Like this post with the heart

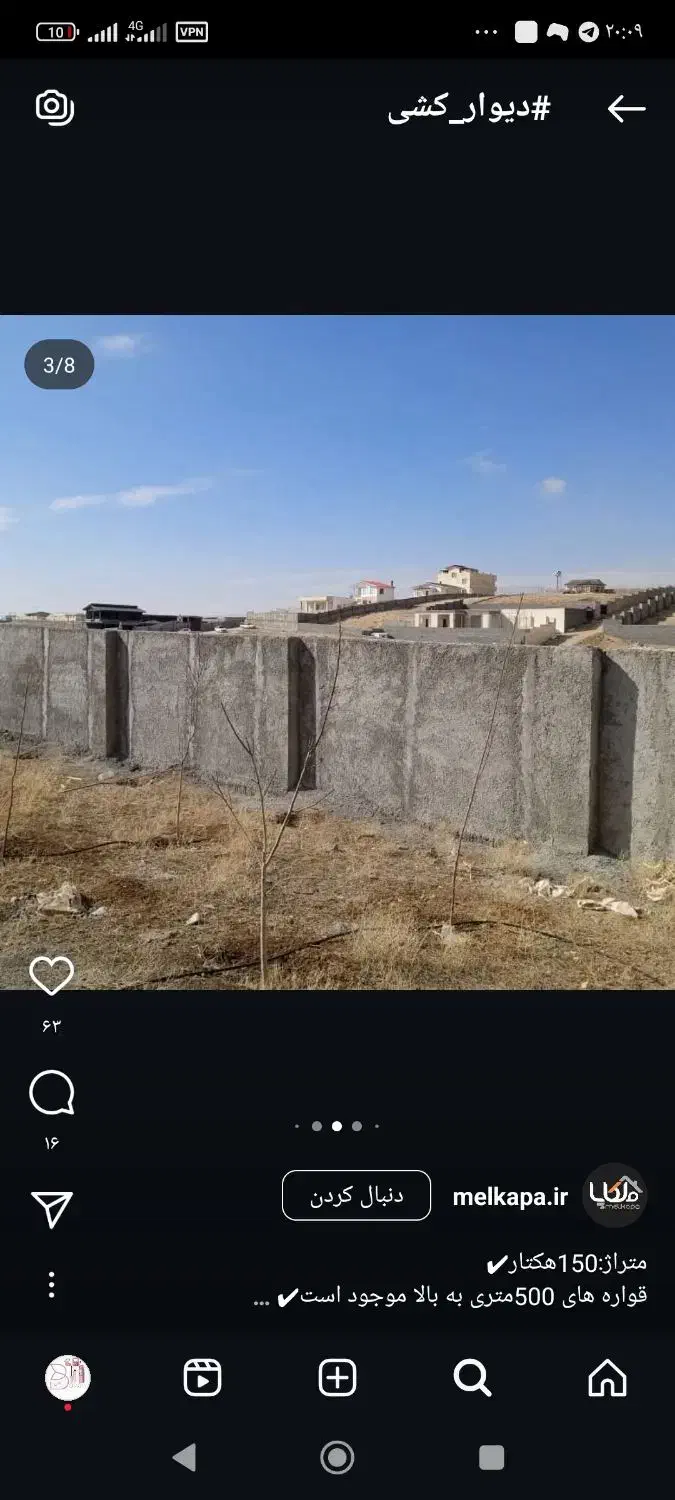click(51, 976)
